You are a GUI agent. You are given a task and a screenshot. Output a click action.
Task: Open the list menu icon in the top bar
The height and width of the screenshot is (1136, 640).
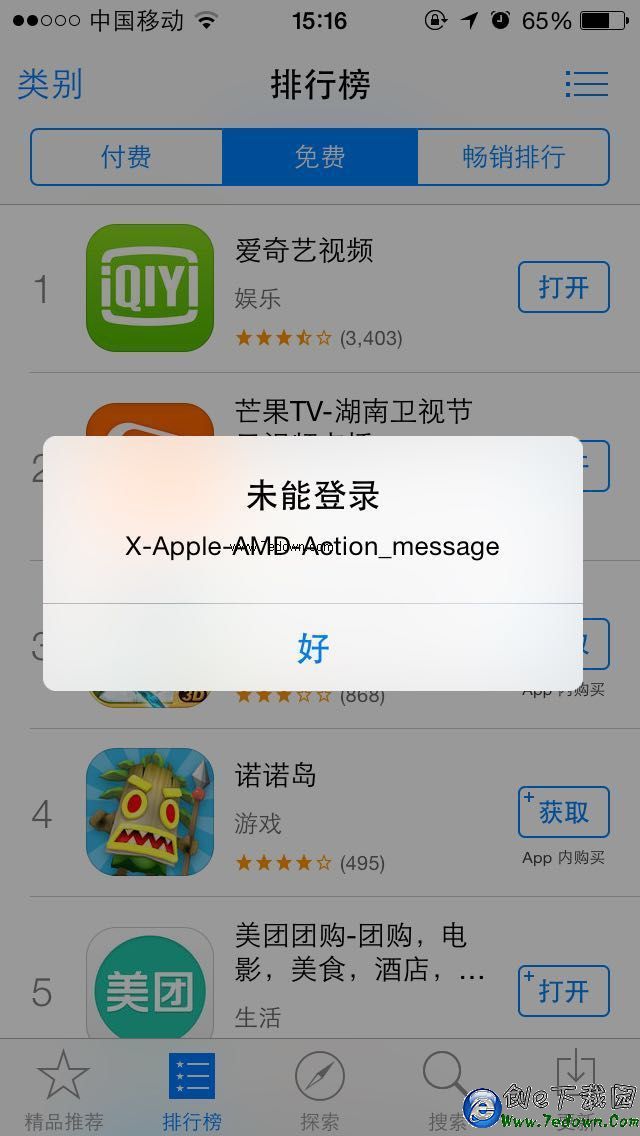[586, 84]
